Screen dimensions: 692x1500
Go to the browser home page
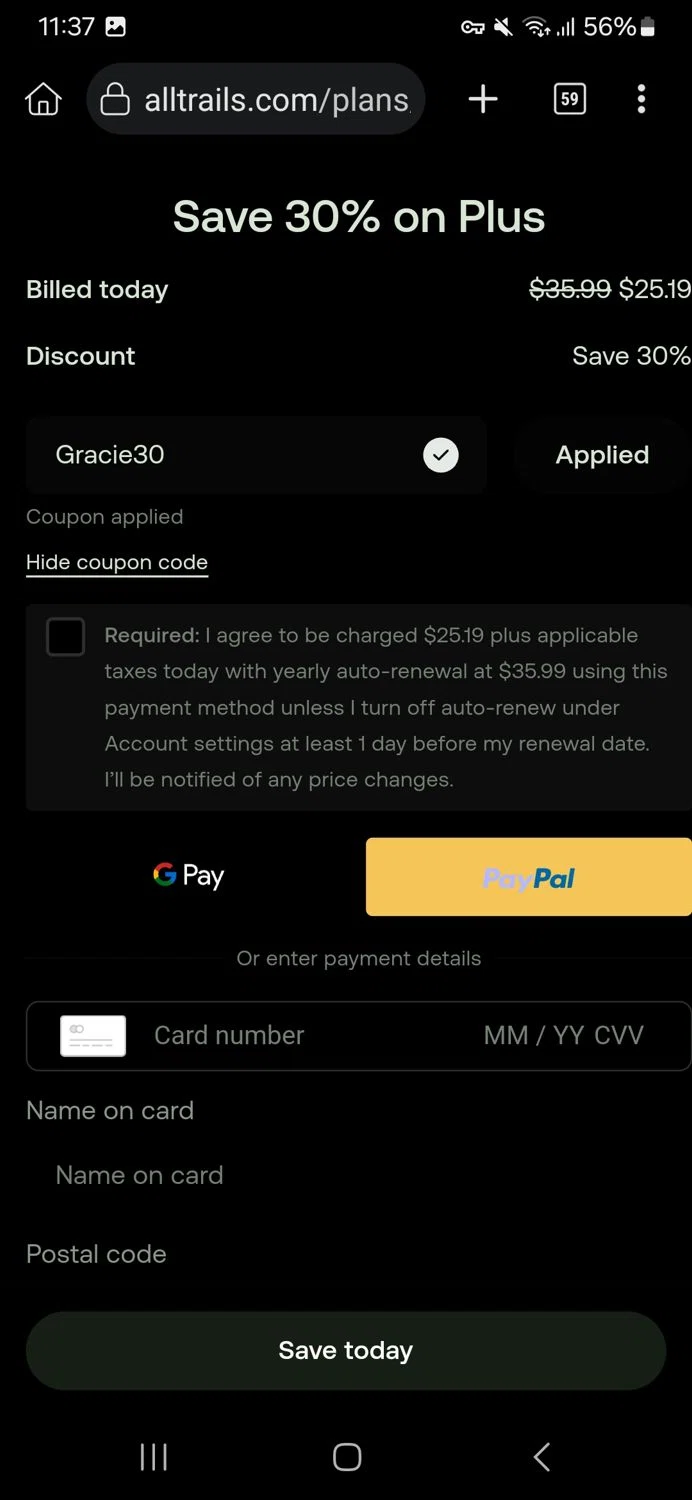point(43,99)
